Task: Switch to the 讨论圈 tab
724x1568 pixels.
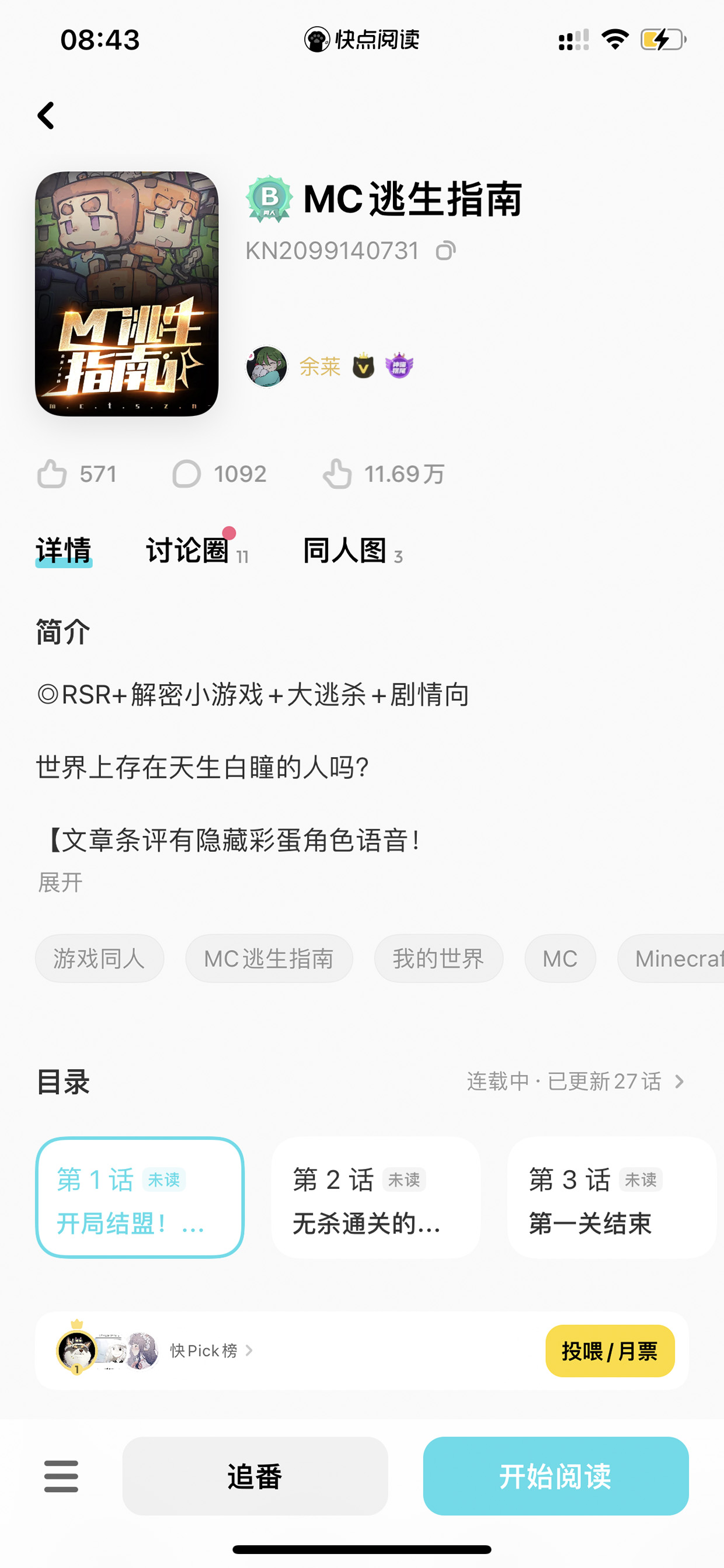Action: click(x=188, y=550)
